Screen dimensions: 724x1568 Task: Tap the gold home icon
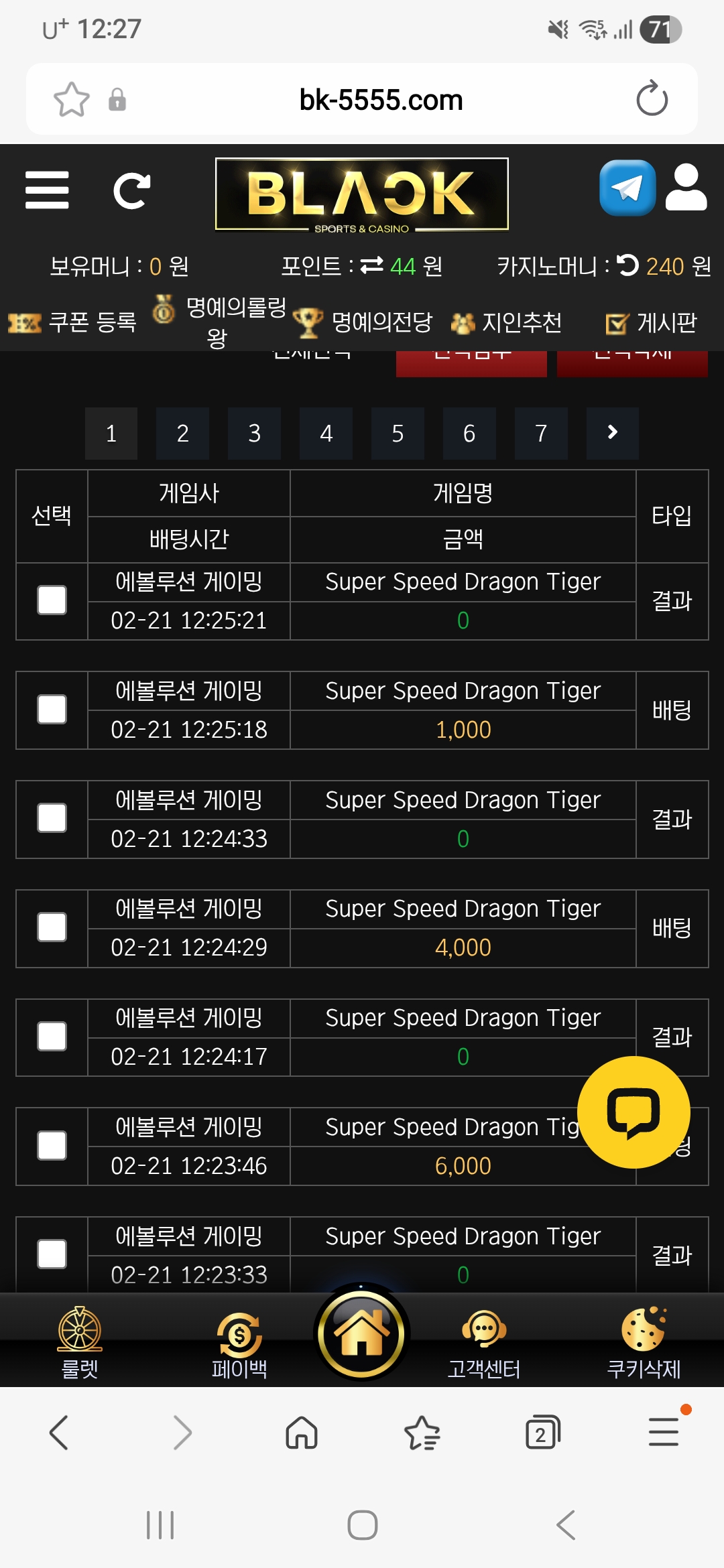361,1333
